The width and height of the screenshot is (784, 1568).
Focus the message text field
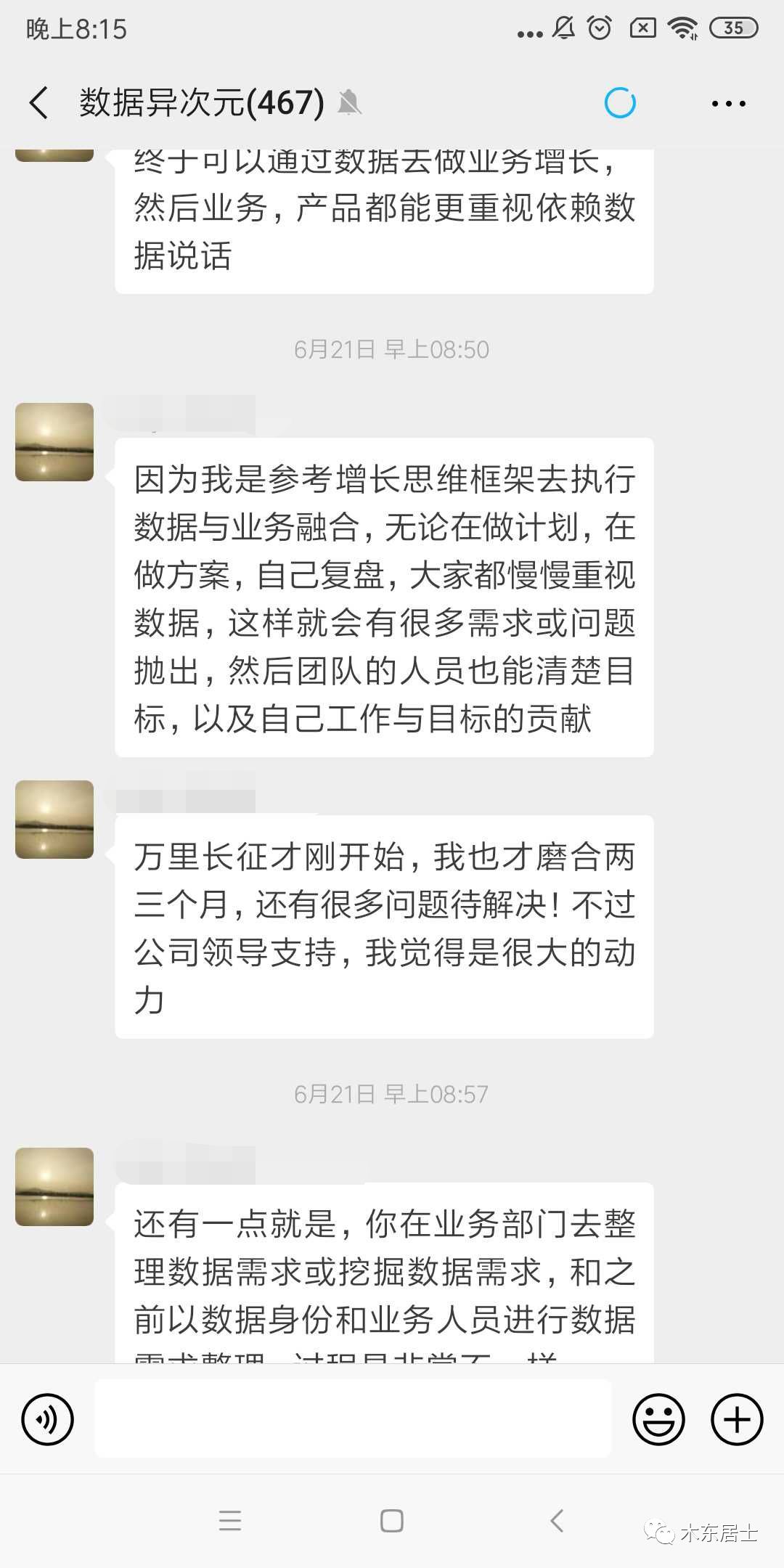(353, 1418)
